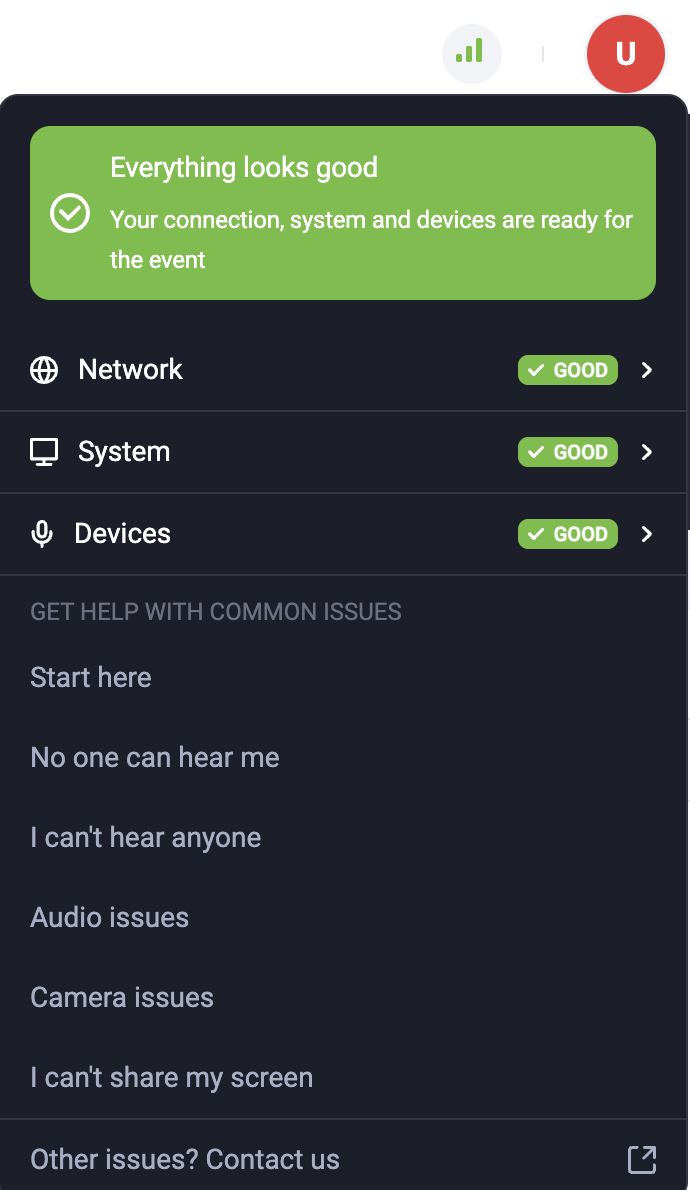Open I can't hear anyone help
690x1190 pixels.
click(x=146, y=838)
